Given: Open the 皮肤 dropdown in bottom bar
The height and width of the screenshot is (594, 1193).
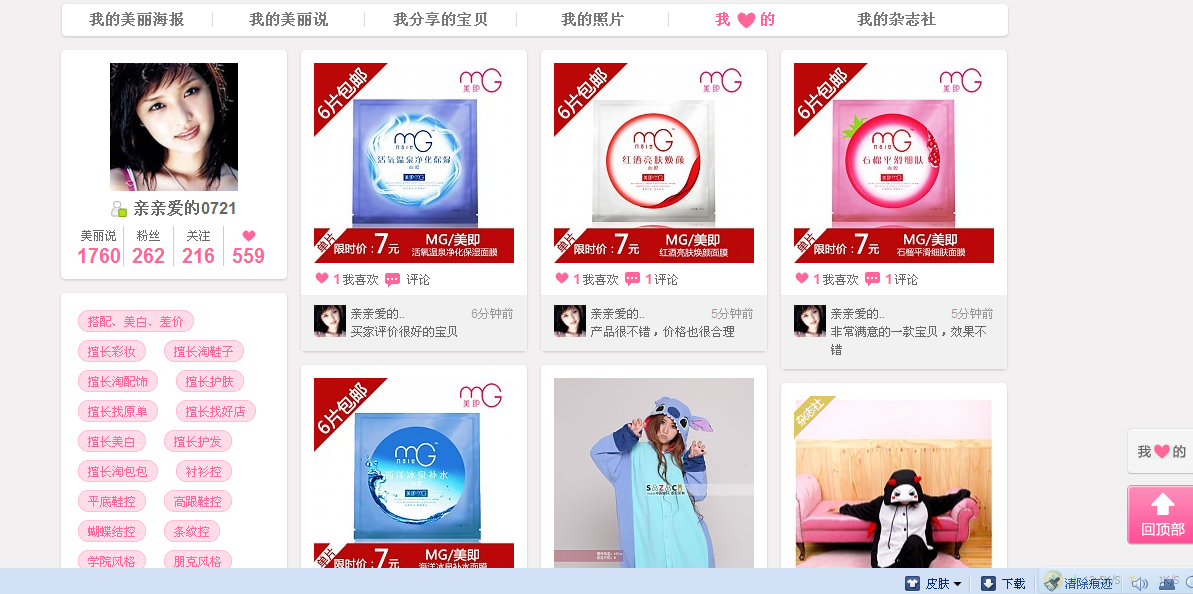Looking at the screenshot, I should click(x=934, y=583).
